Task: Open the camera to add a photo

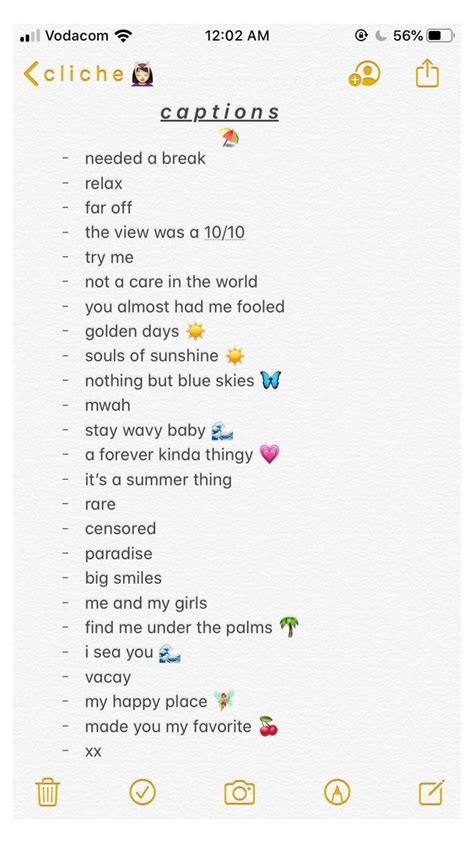Action: coord(240,792)
